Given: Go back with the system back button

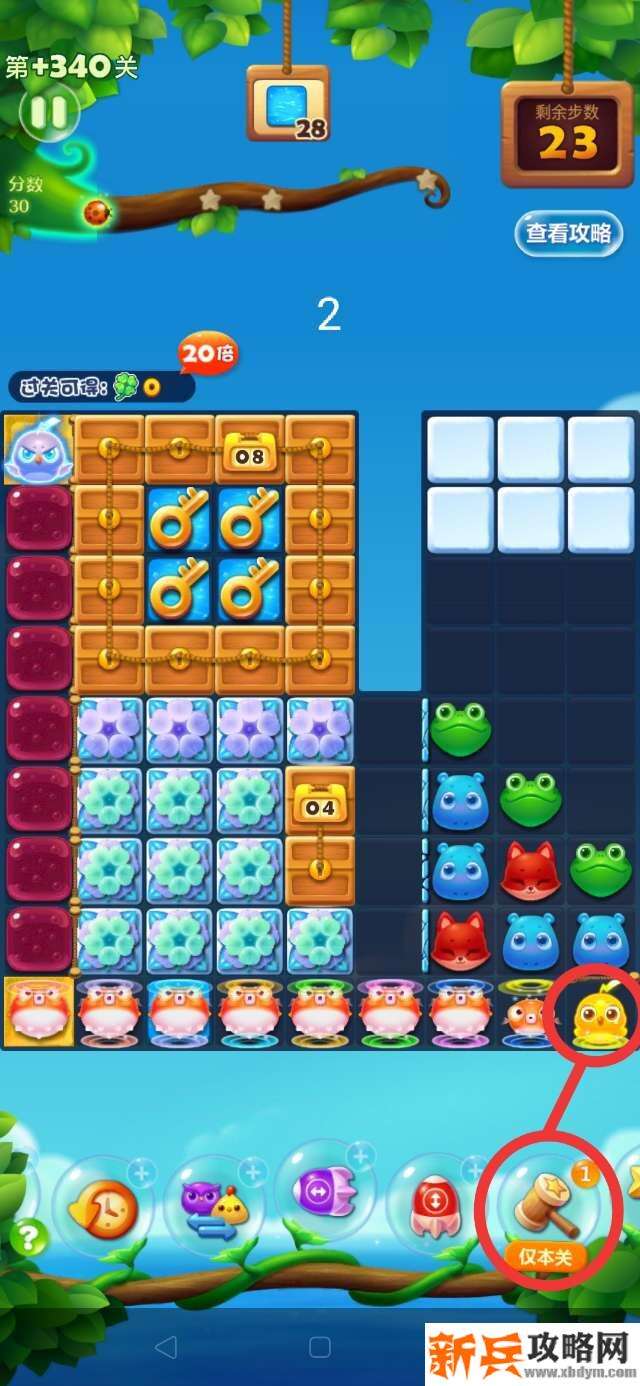Looking at the screenshot, I should tap(168, 1346).
